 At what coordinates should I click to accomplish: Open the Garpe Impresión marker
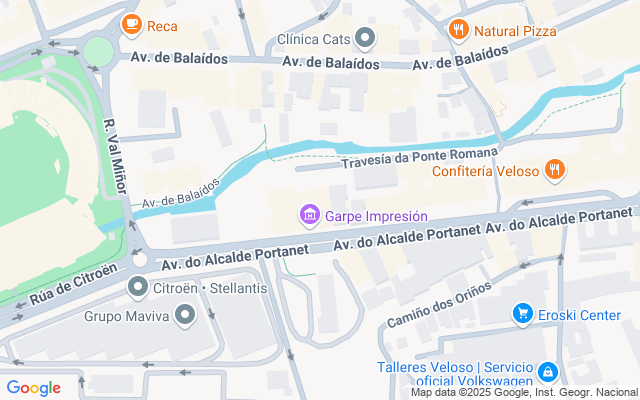pos(309,215)
